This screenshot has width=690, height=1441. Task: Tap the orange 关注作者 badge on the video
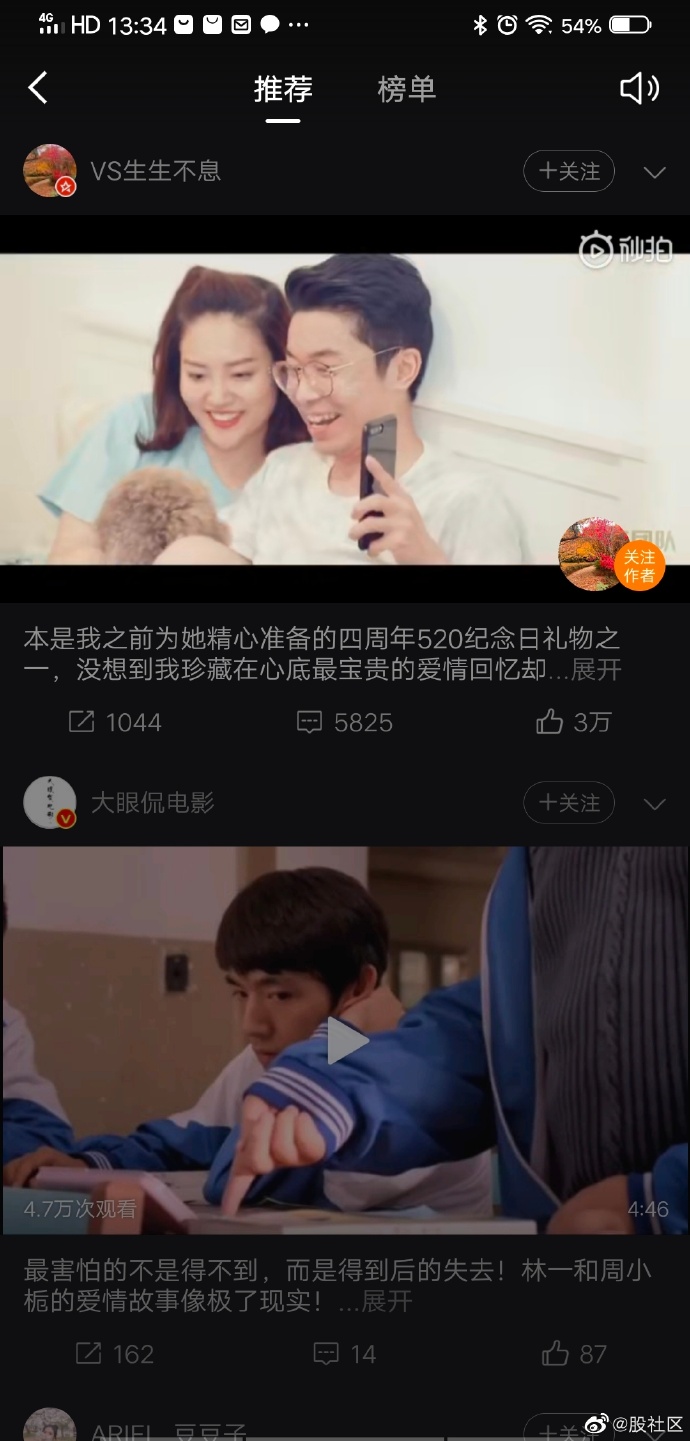click(x=638, y=566)
